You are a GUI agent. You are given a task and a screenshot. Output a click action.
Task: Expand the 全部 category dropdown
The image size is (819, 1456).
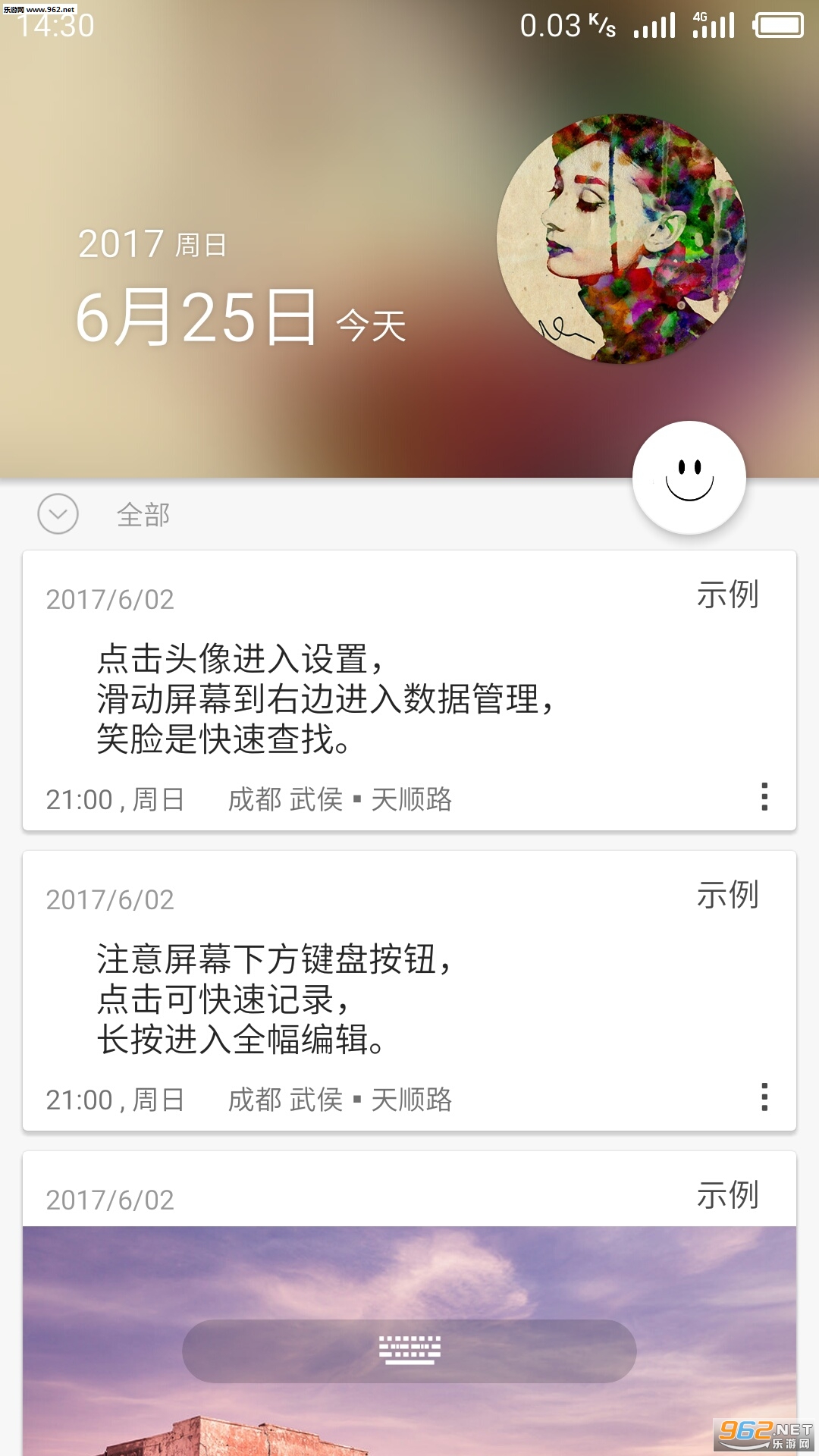[58, 514]
